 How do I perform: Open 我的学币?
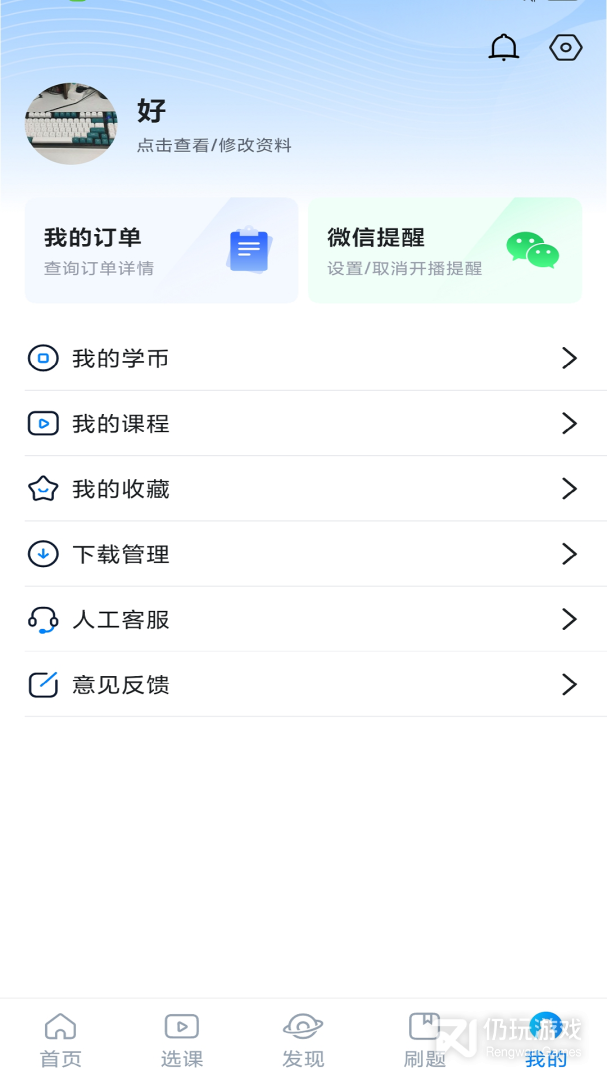point(303,358)
